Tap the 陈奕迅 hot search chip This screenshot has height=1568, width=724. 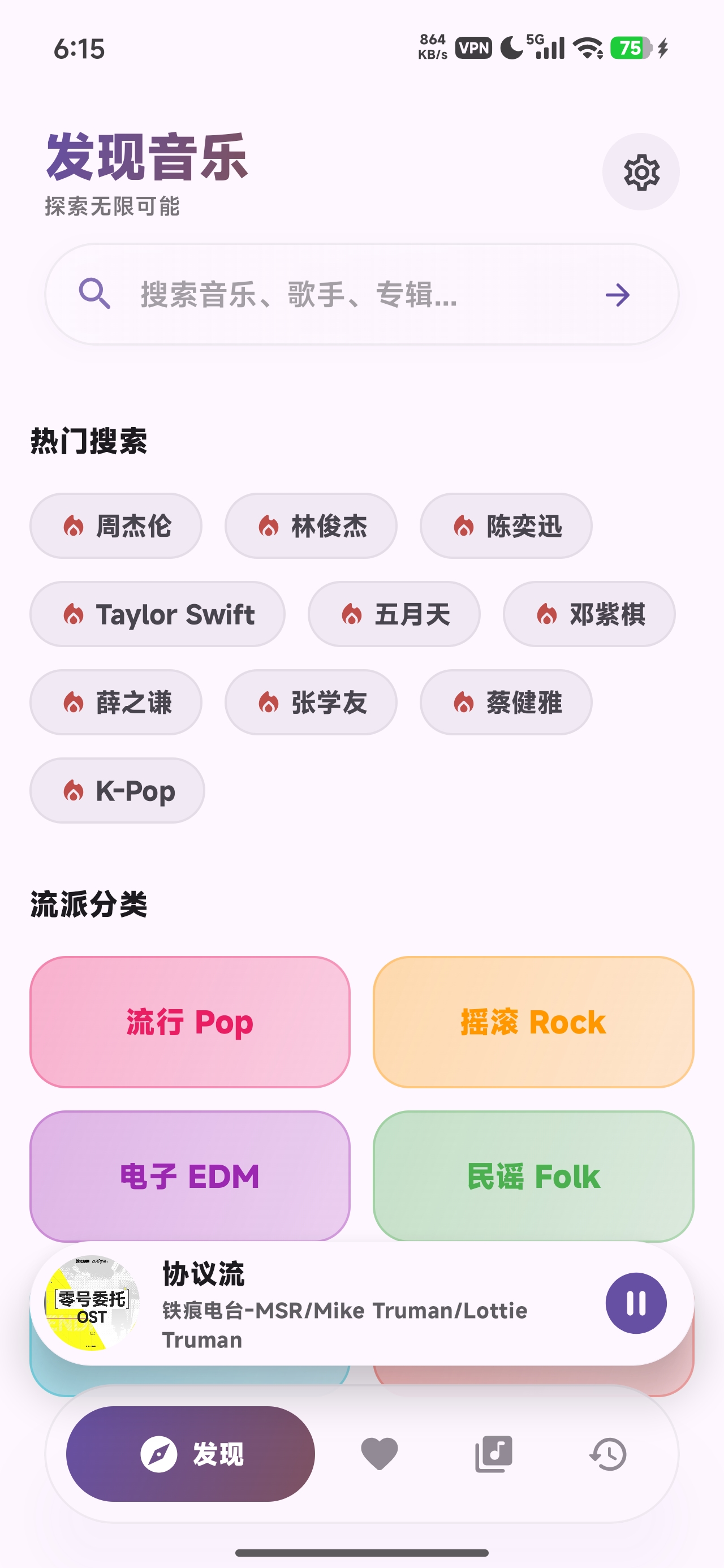(506, 526)
